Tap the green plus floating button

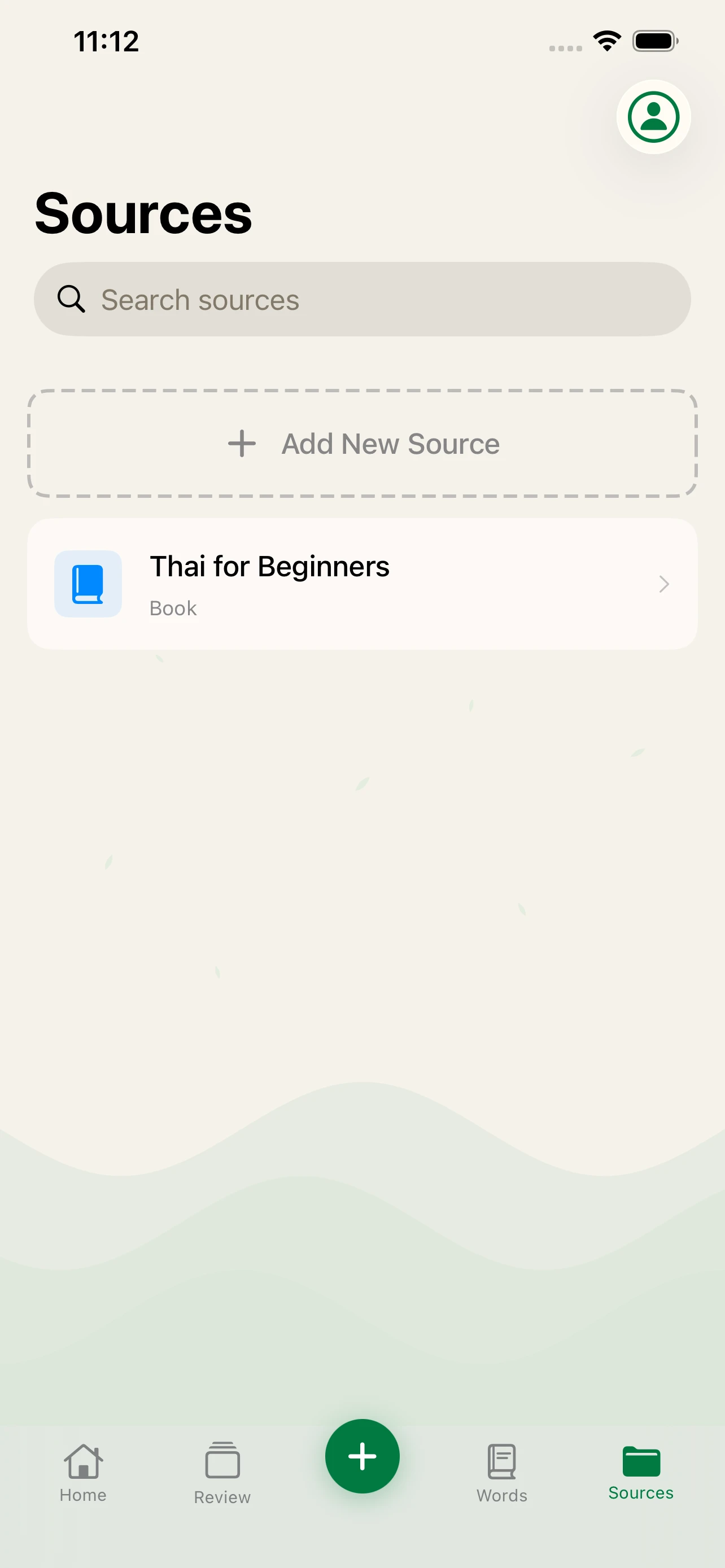pos(362,1456)
